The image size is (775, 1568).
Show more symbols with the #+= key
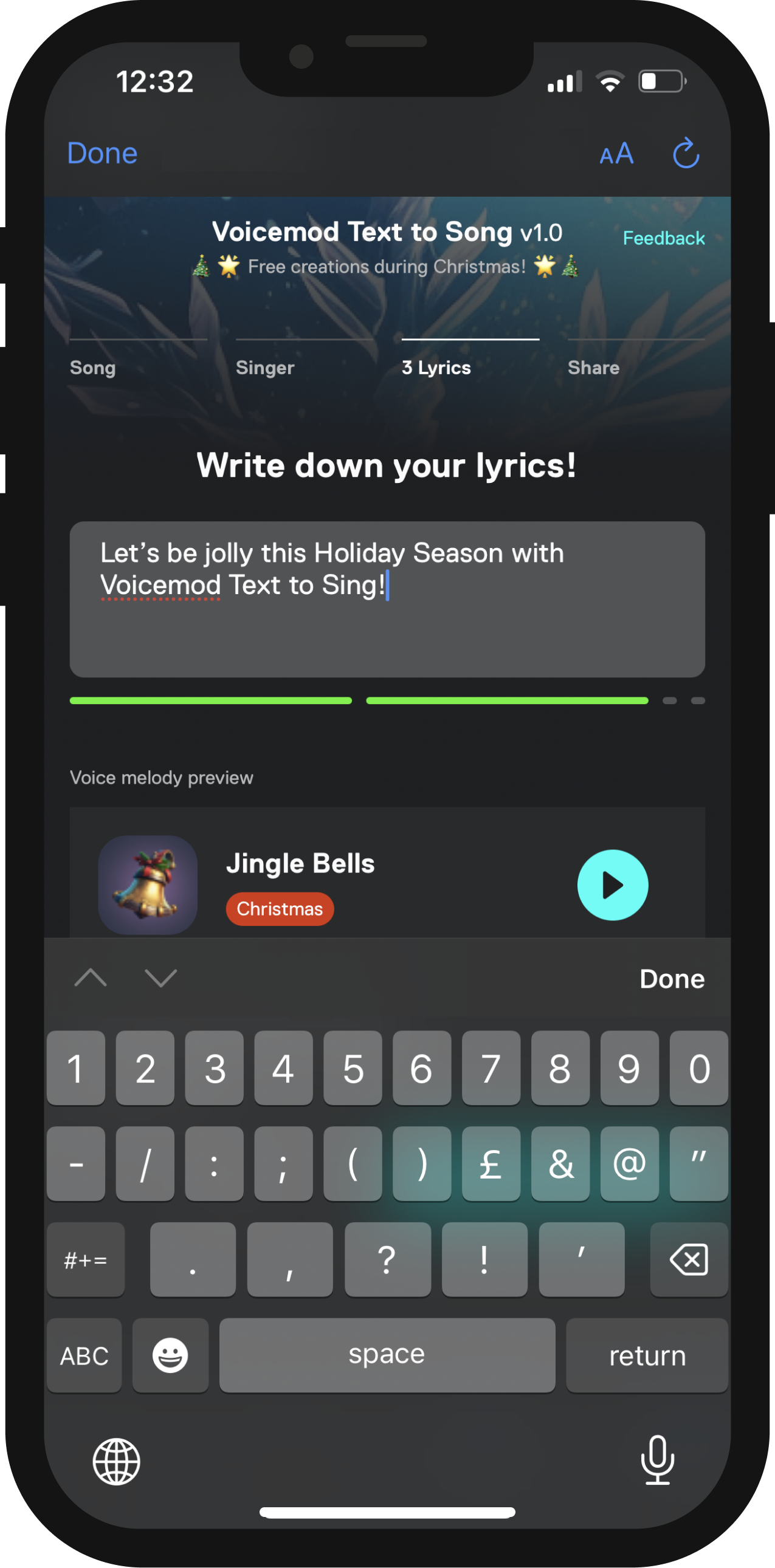click(86, 1259)
